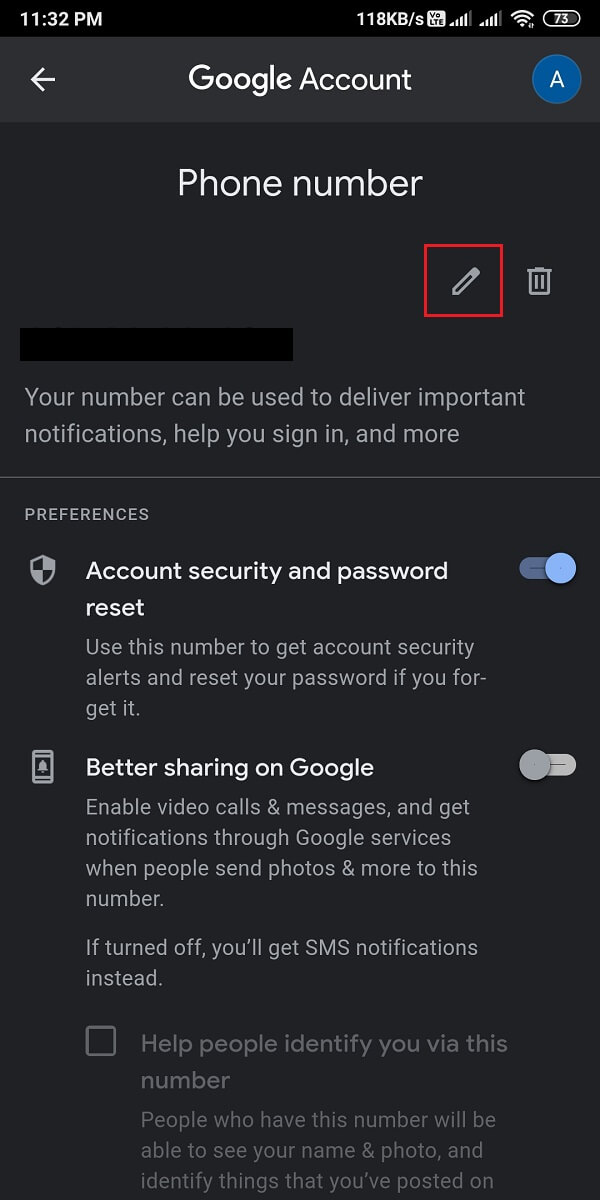The image size is (600, 1200).
Task: Enable Better sharing on Google
Action: [549, 766]
